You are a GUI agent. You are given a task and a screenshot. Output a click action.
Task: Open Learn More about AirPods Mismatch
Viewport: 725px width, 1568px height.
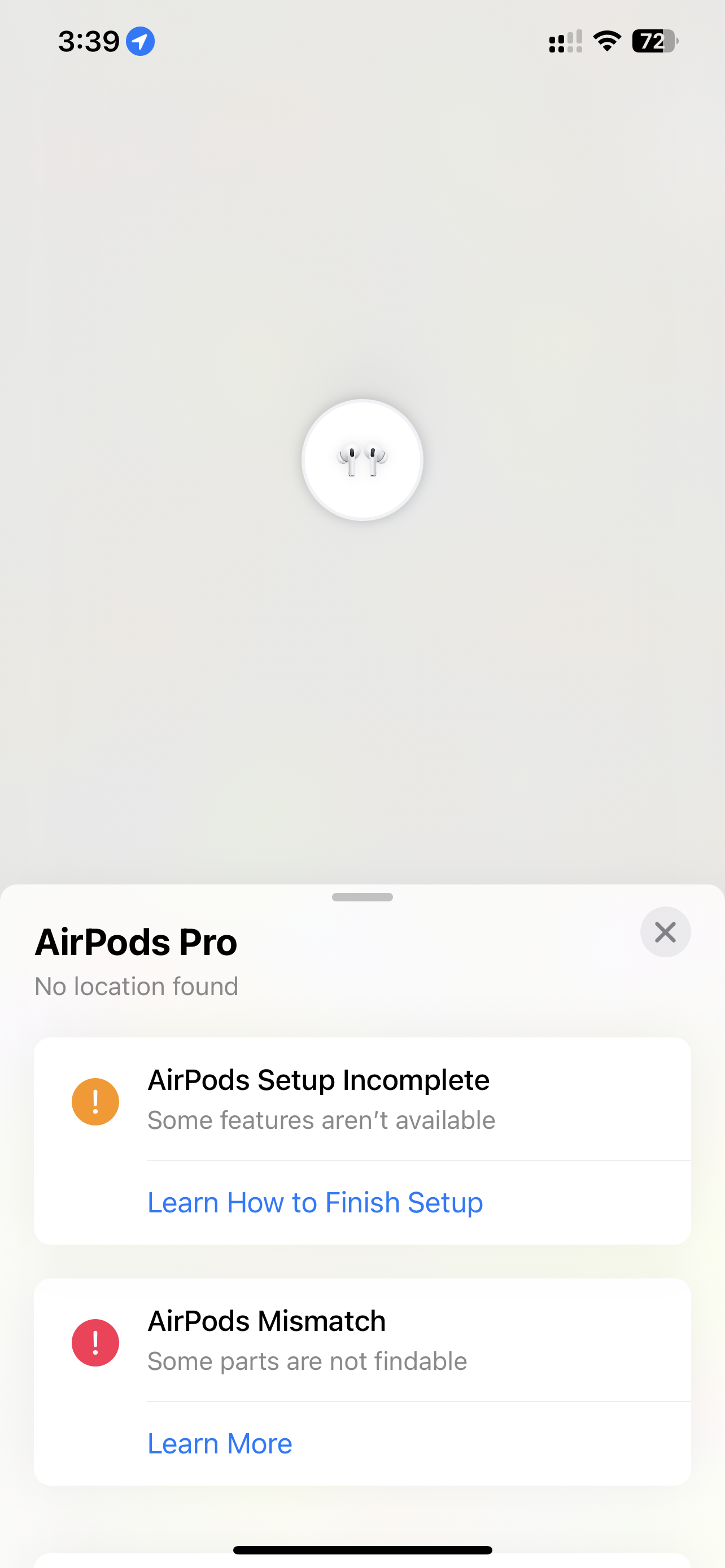click(x=220, y=1443)
